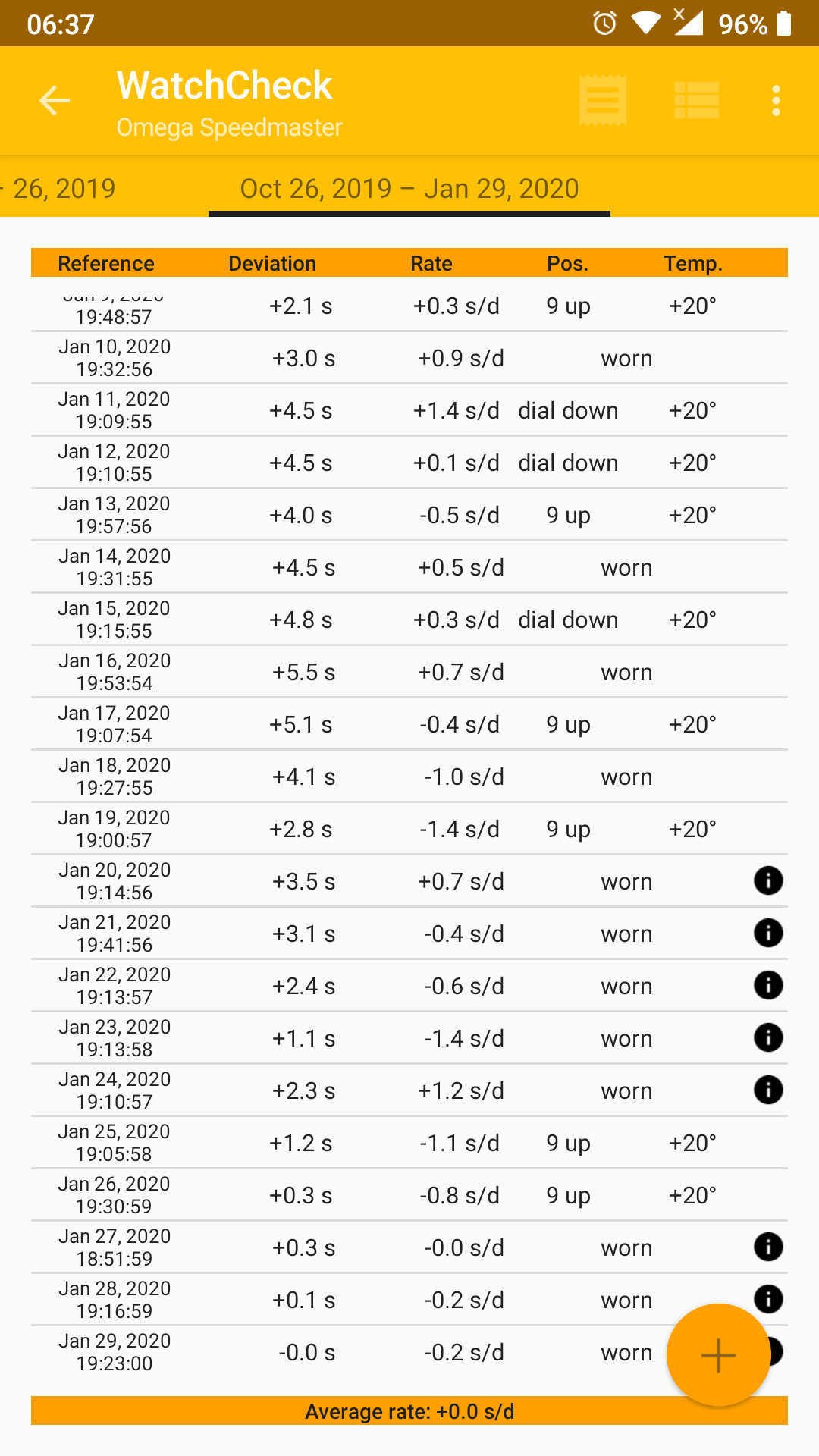
Task: Open the Jan 10, 2020 measurement row
Action: pyautogui.click(x=409, y=358)
